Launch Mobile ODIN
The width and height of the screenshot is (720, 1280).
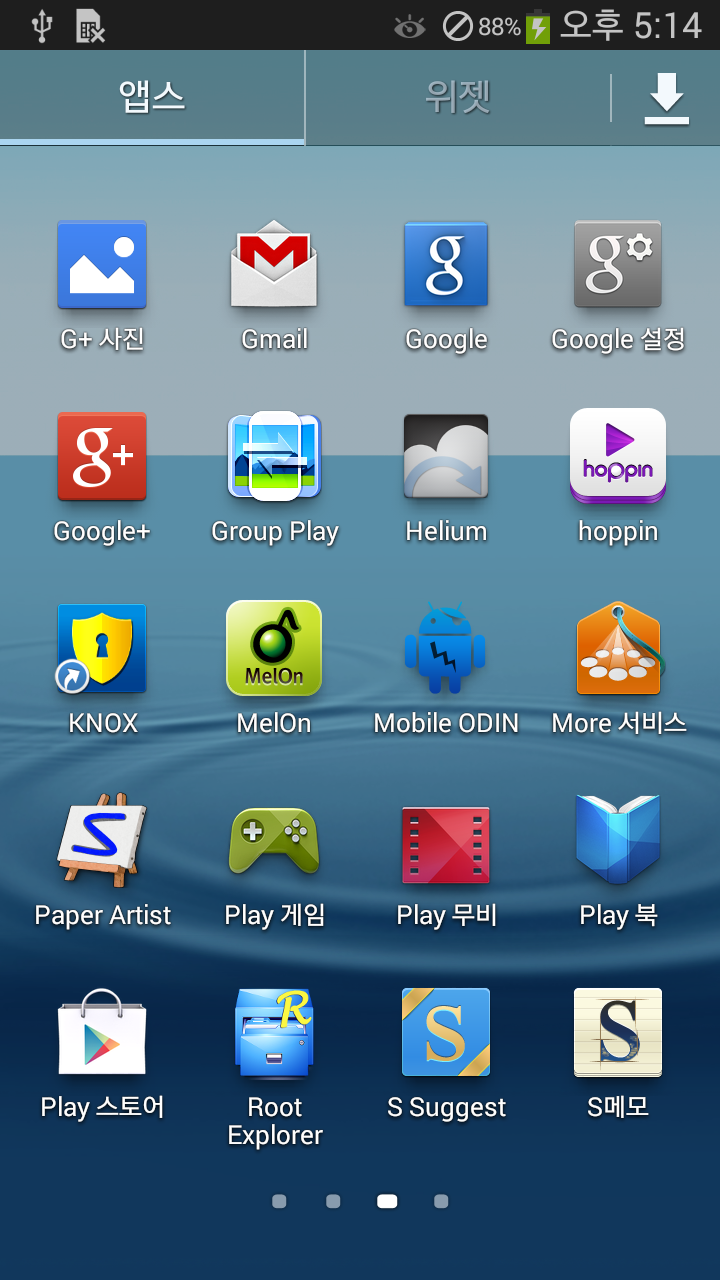click(x=446, y=650)
